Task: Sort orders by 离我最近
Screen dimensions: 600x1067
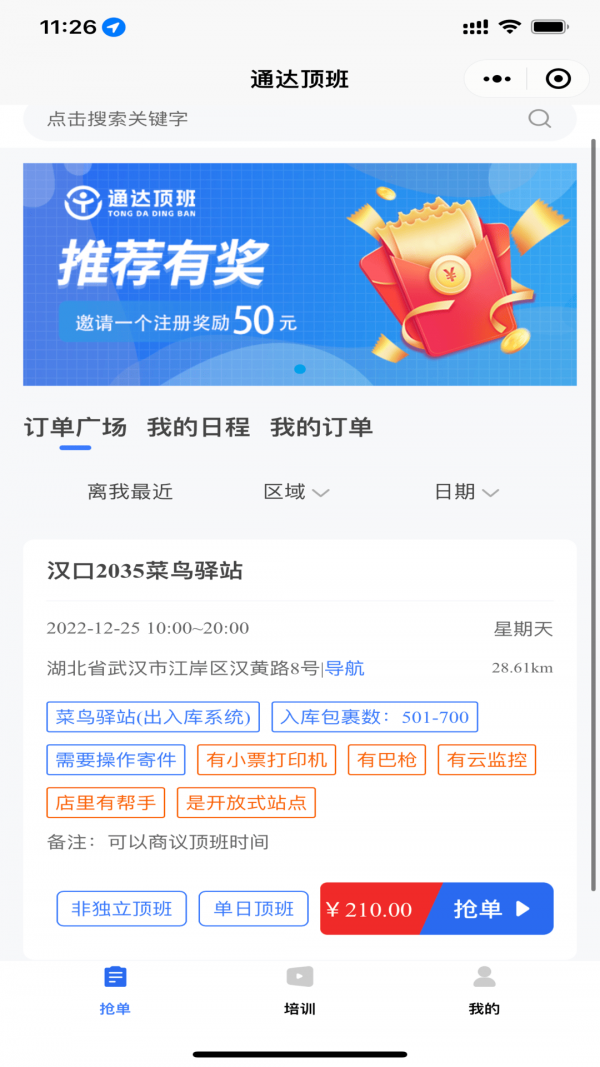Action: point(130,492)
